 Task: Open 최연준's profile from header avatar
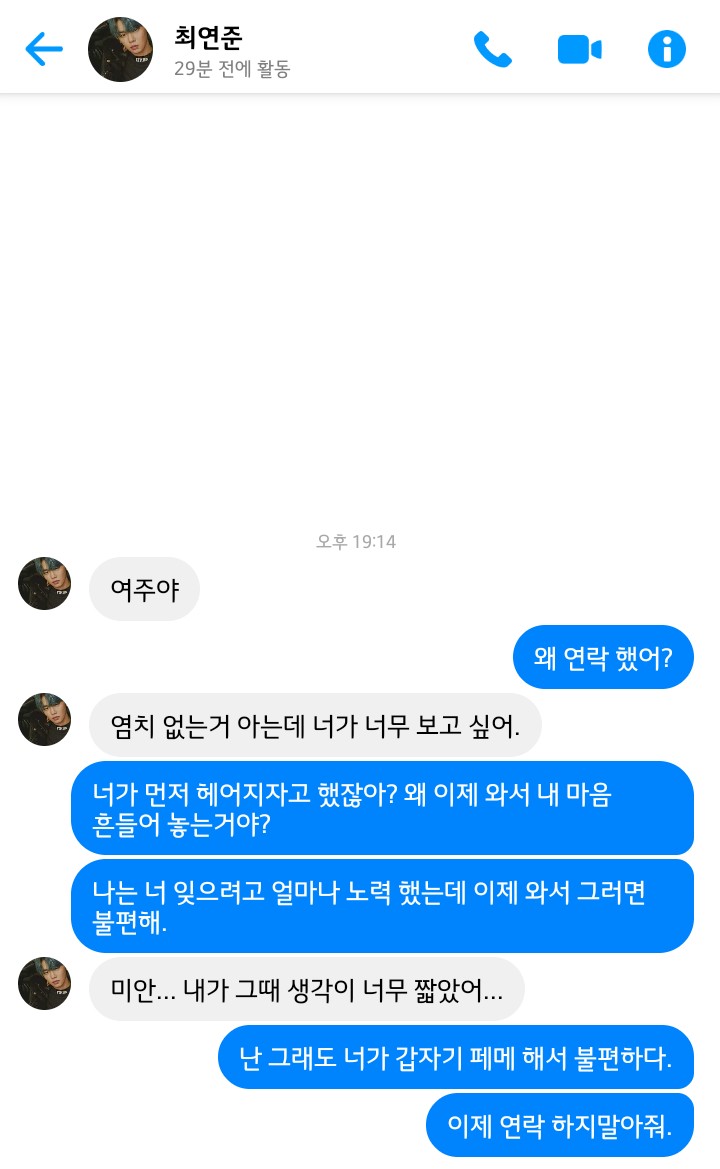120,49
